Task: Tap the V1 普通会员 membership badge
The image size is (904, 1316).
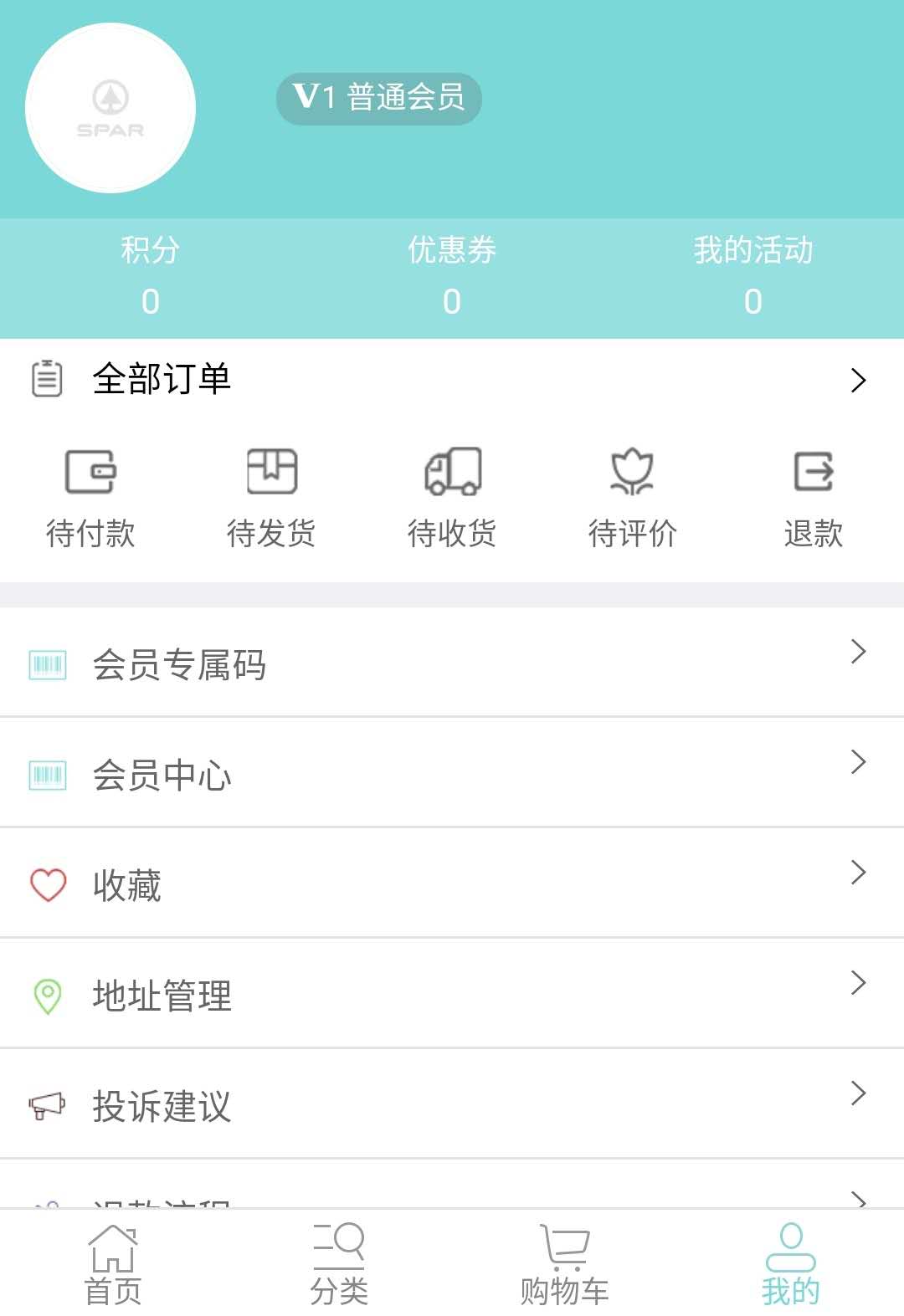Action: click(378, 98)
